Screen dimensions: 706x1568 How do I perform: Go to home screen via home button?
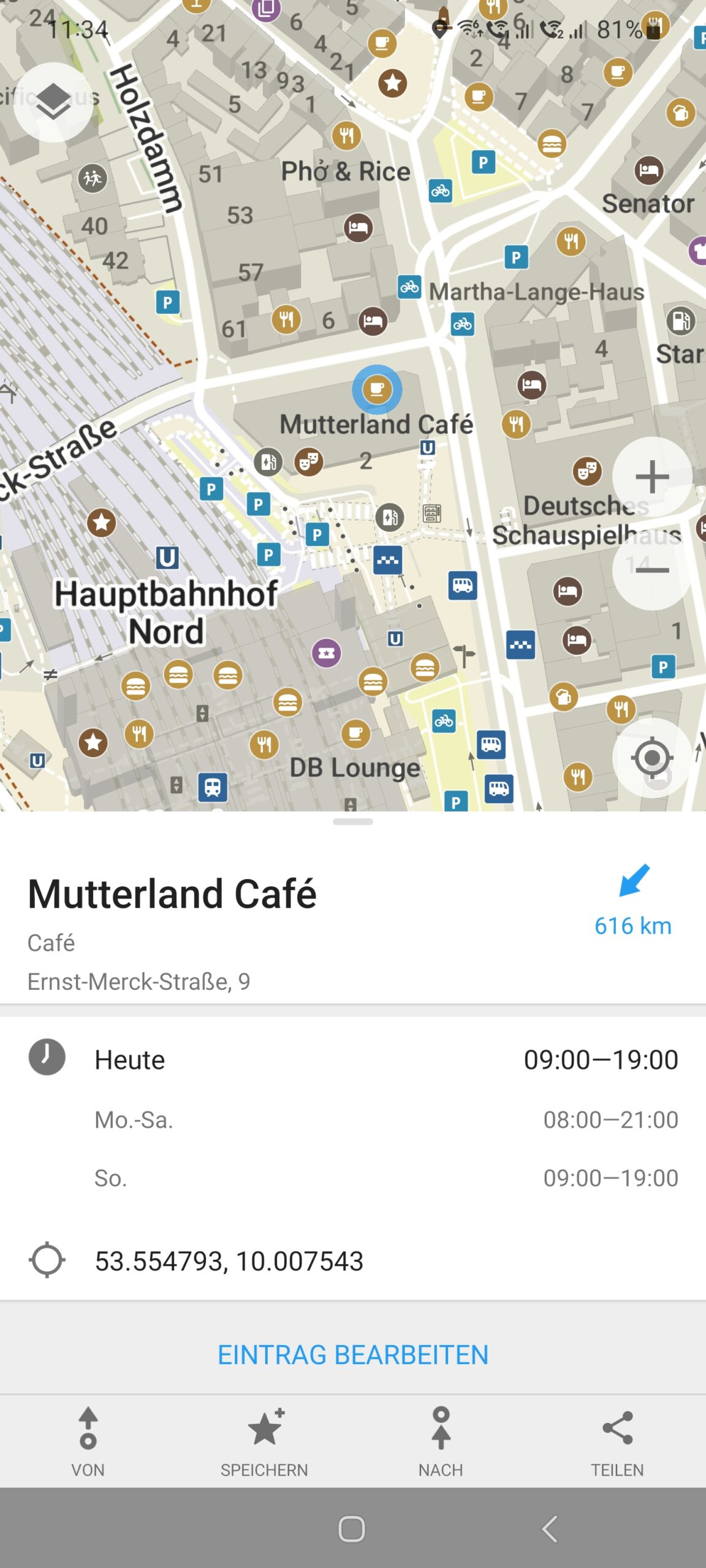tap(352, 1529)
